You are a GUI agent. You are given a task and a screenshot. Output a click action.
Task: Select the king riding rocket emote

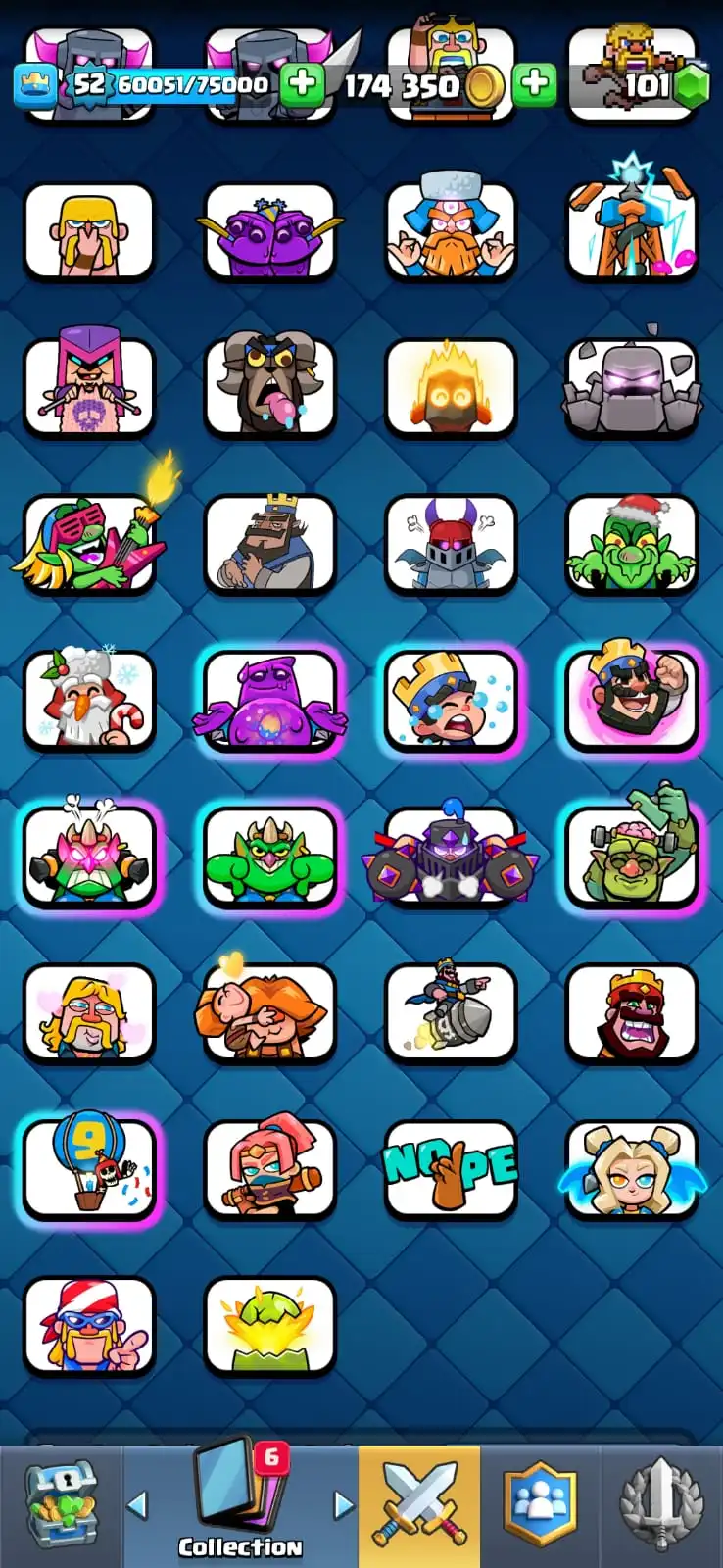(x=451, y=1012)
